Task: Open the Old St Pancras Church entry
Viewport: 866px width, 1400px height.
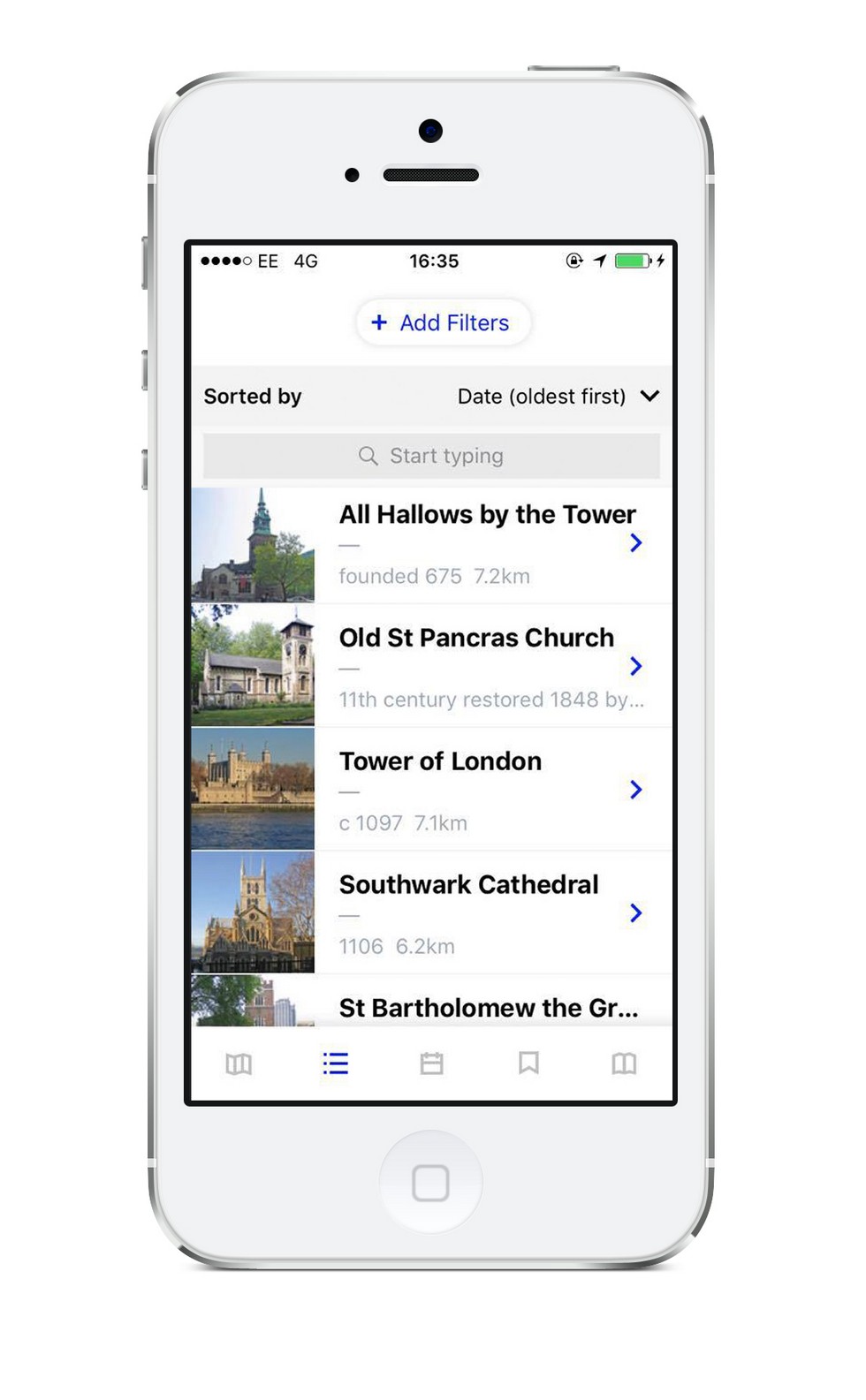Action: [486, 667]
